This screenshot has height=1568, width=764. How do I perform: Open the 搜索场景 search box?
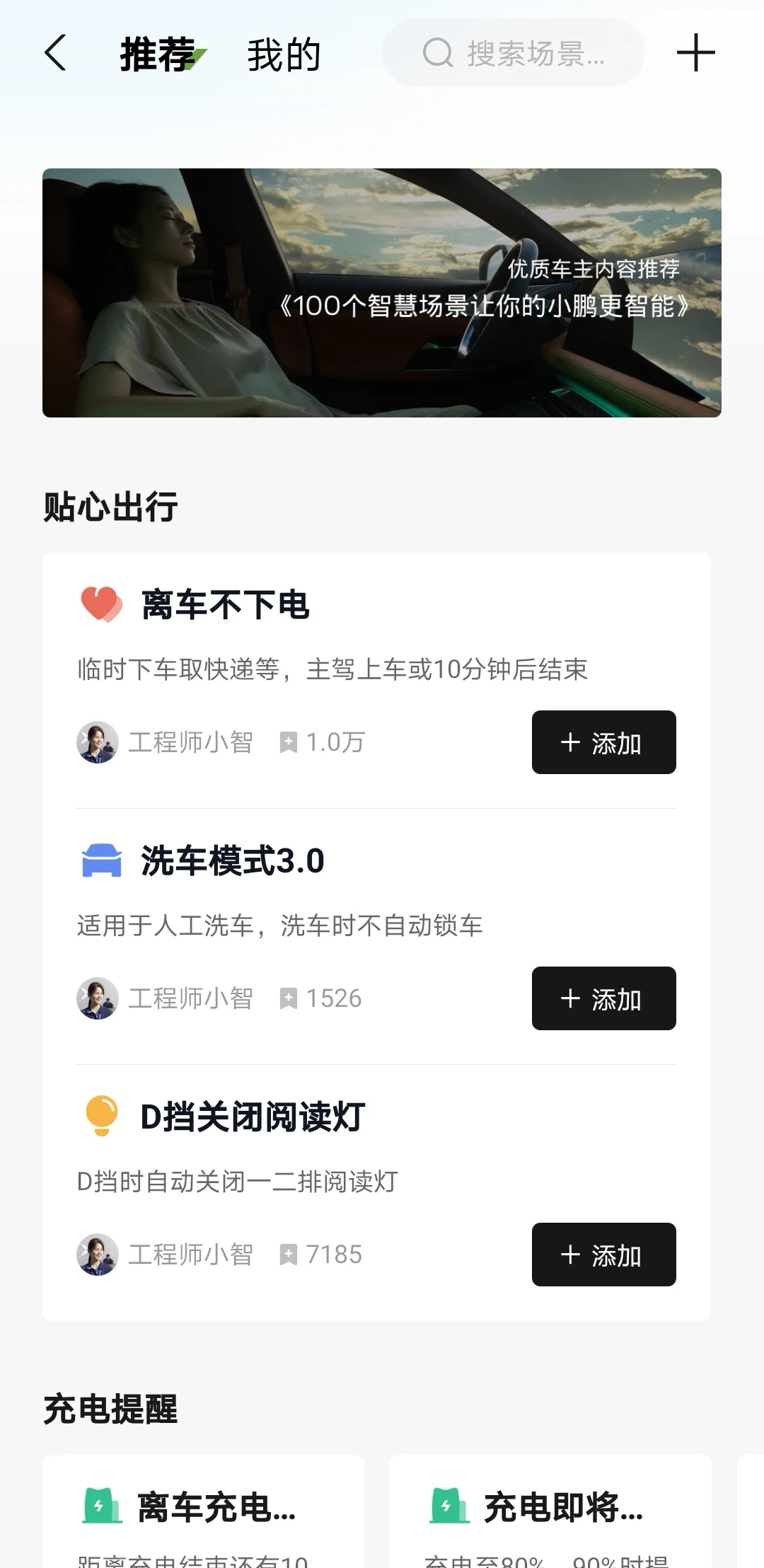(514, 53)
